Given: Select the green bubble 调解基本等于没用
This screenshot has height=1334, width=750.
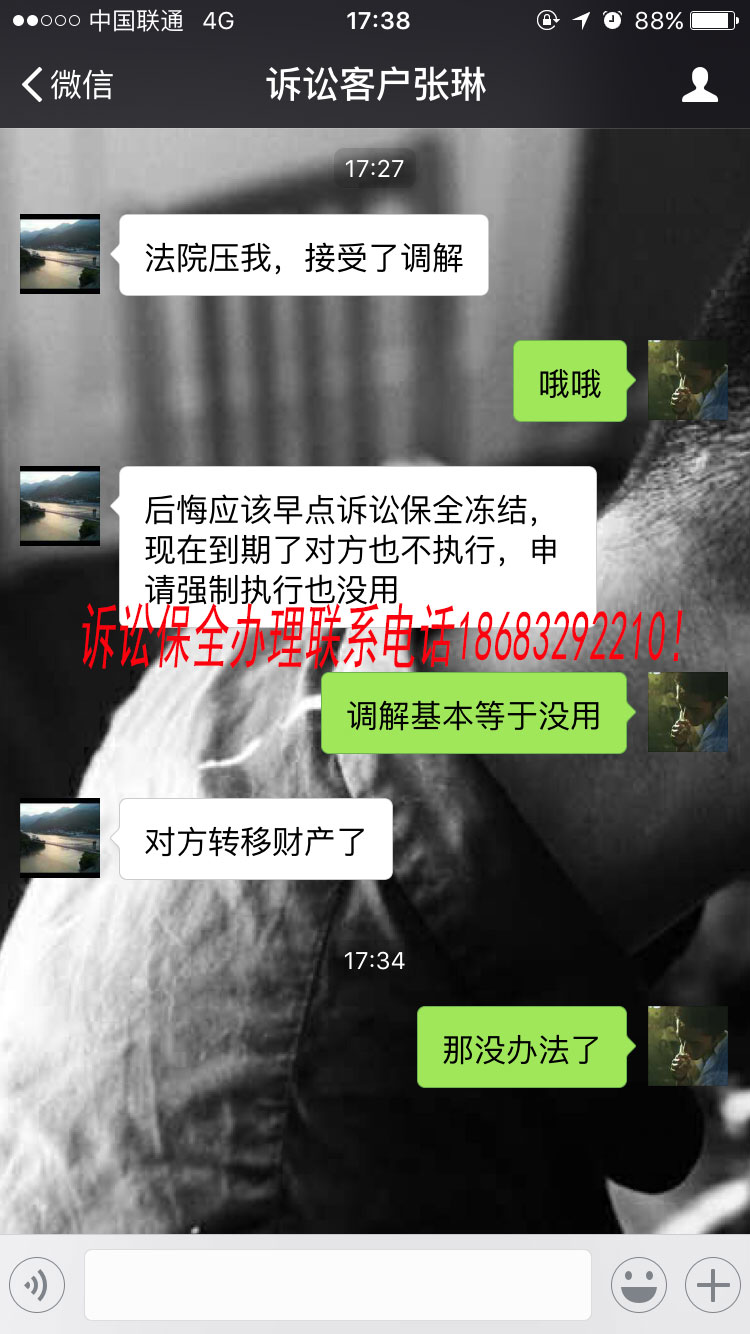Looking at the screenshot, I should (x=473, y=713).
